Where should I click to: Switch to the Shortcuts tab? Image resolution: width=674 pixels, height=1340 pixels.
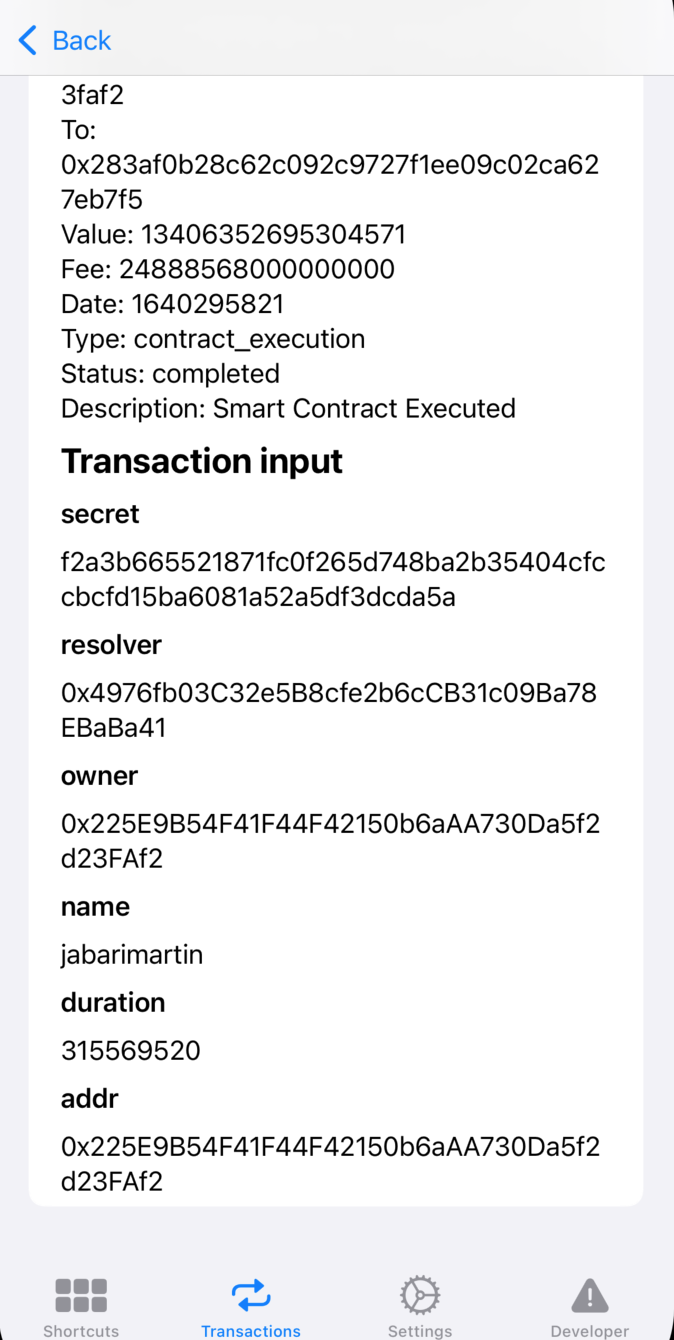tap(81, 1304)
